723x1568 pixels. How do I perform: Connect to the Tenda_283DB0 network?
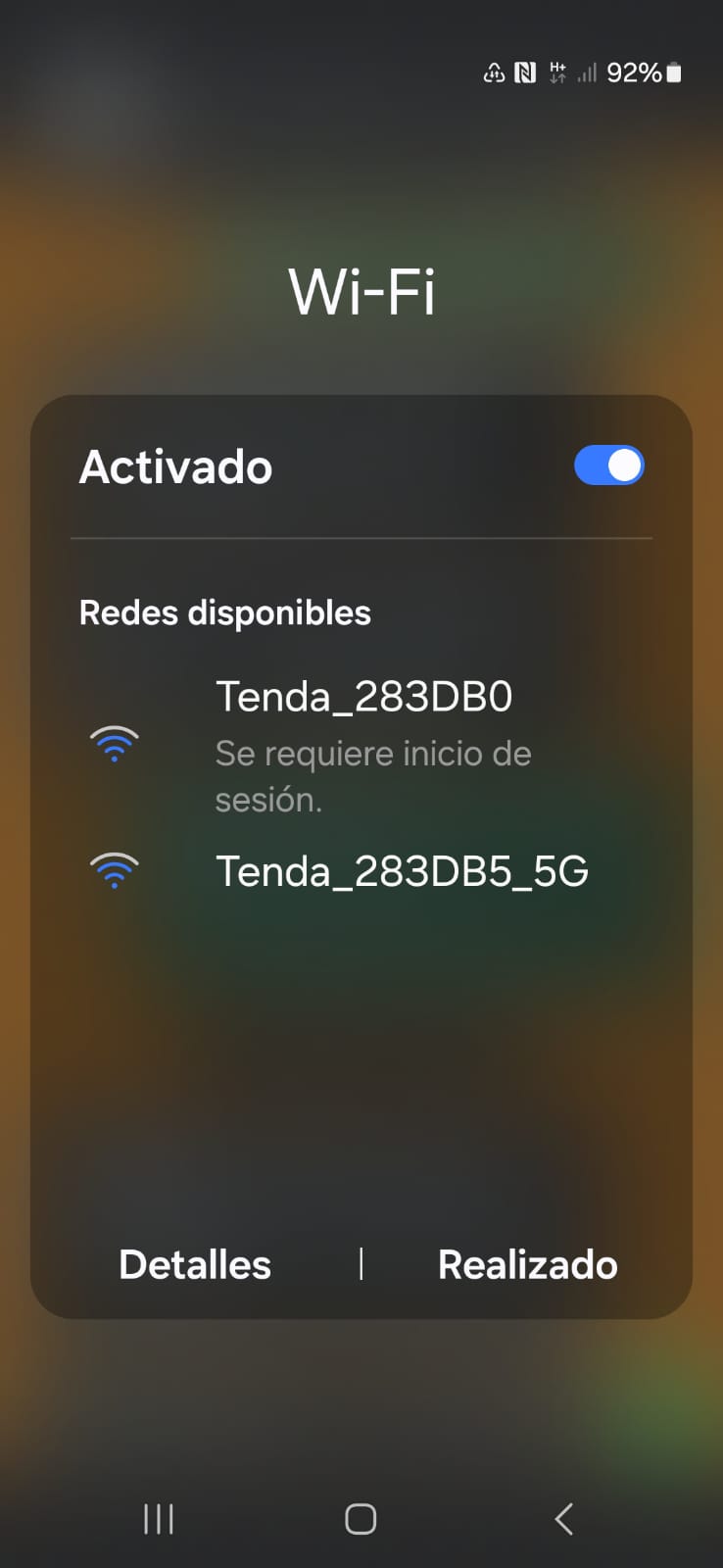tap(363, 698)
